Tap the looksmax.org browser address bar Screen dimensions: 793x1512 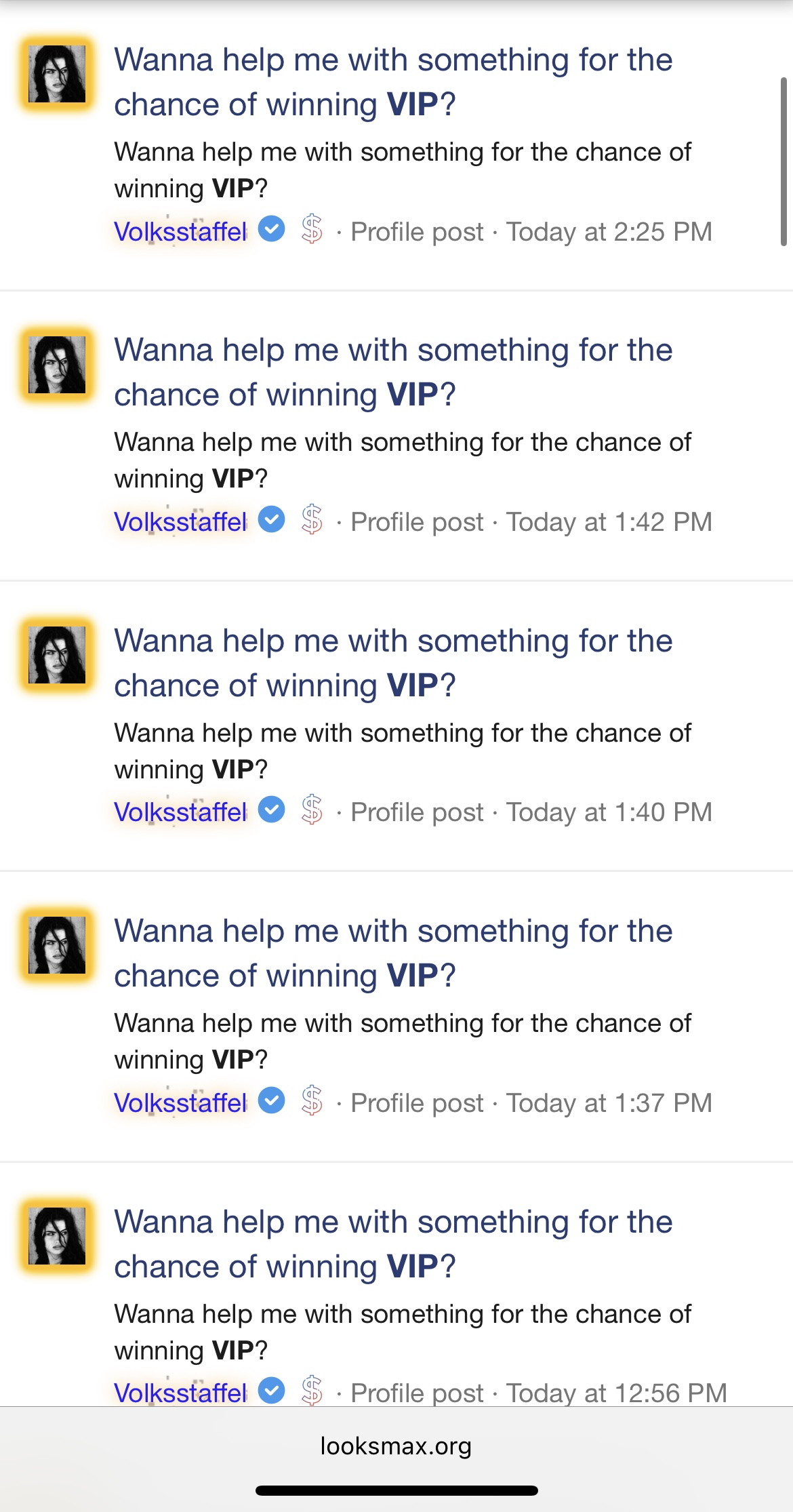coord(396,1446)
